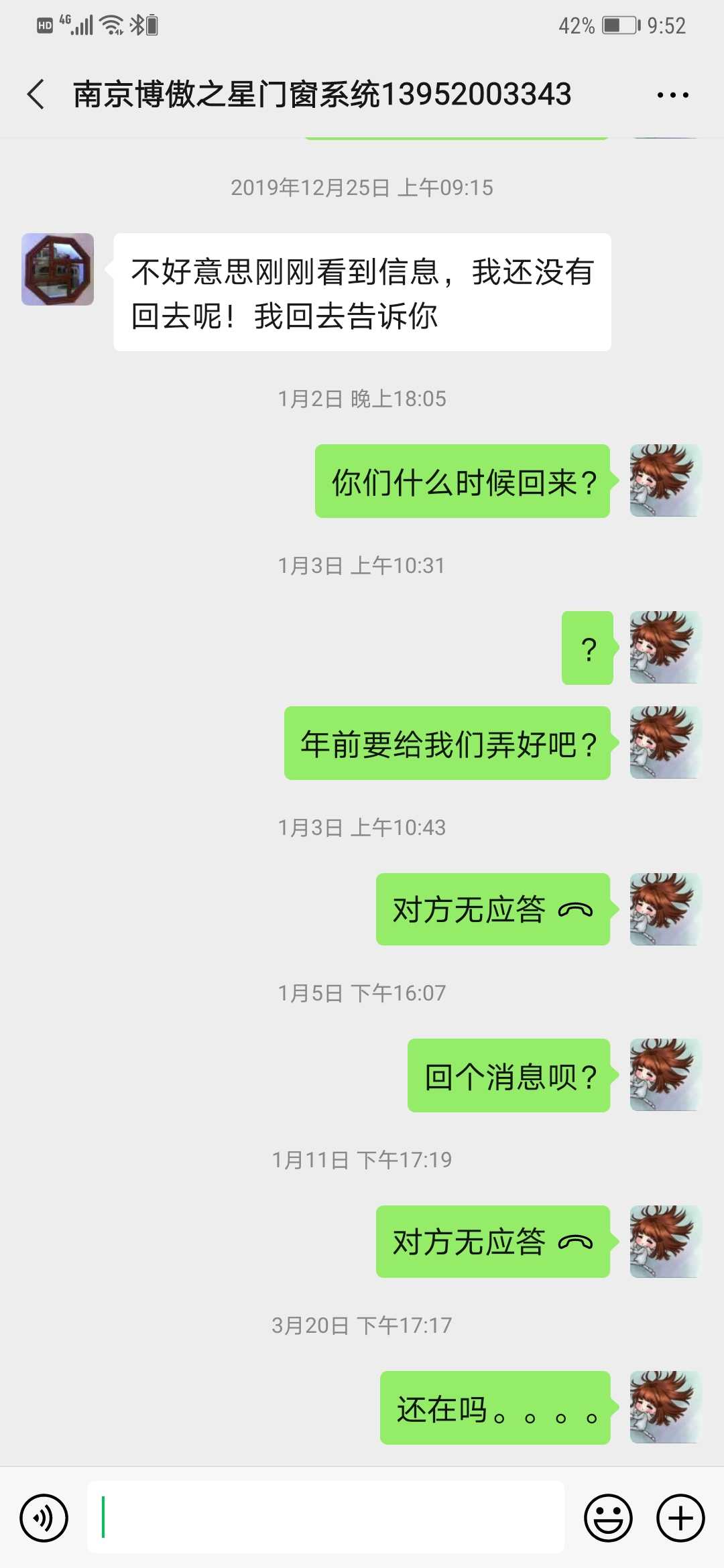
Task: Focus the message text field
Action: (x=326, y=1518)
